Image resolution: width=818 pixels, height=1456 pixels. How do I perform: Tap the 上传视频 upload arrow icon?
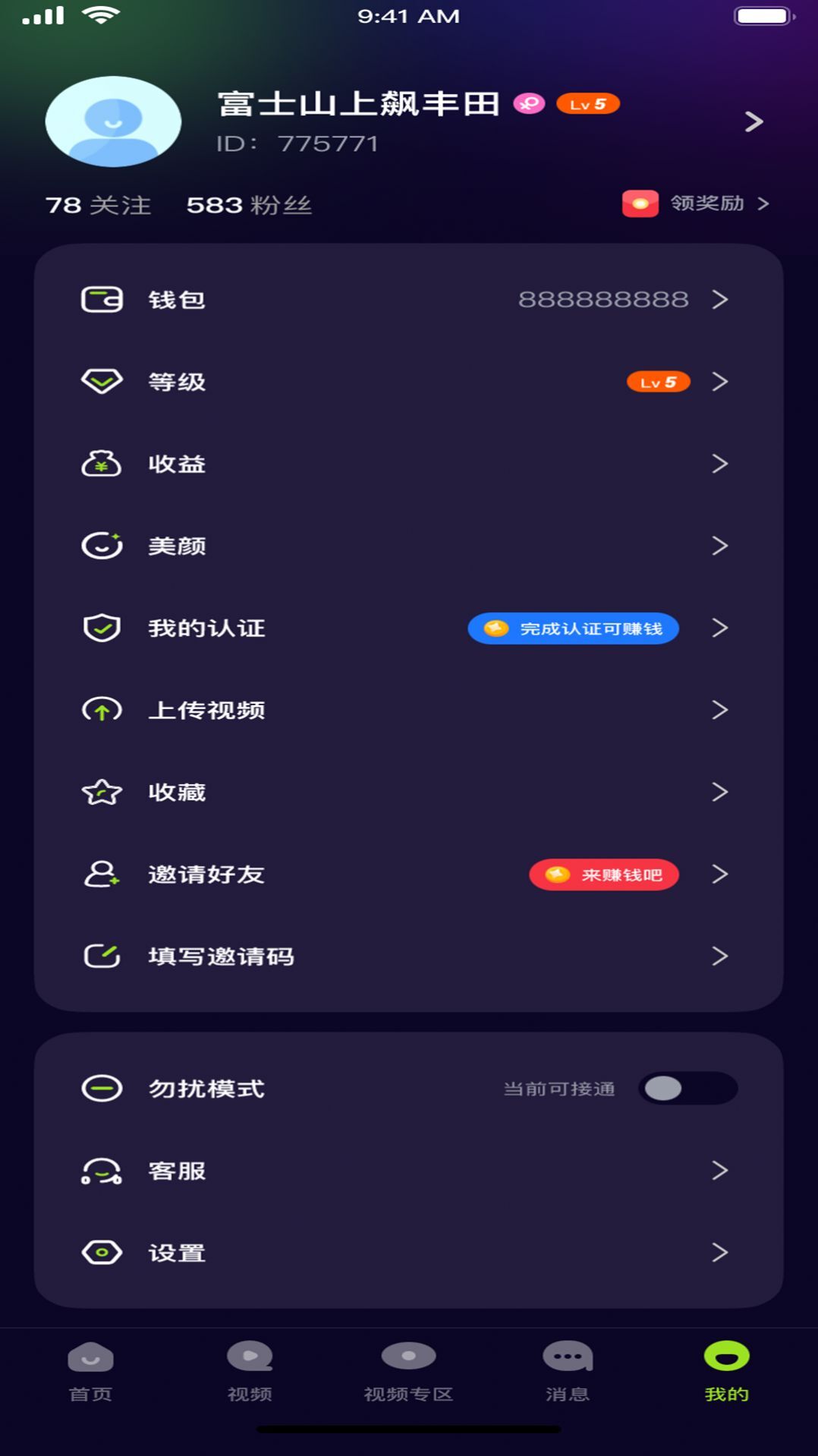[102, 711]
